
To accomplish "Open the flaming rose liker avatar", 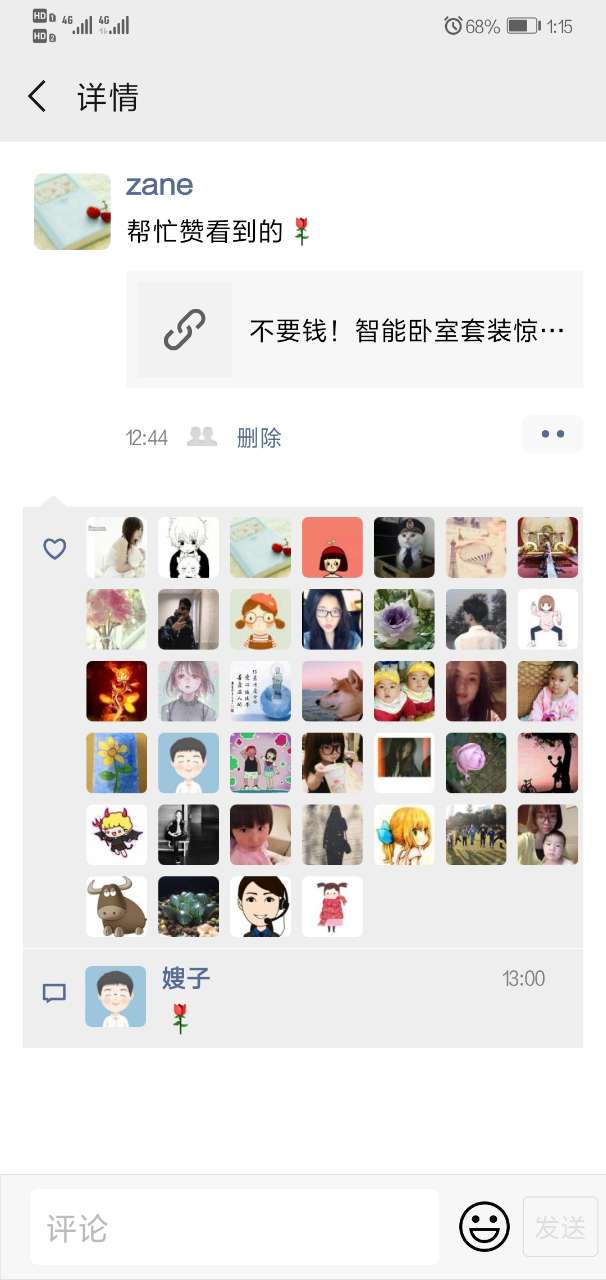I will pos(116,691).
